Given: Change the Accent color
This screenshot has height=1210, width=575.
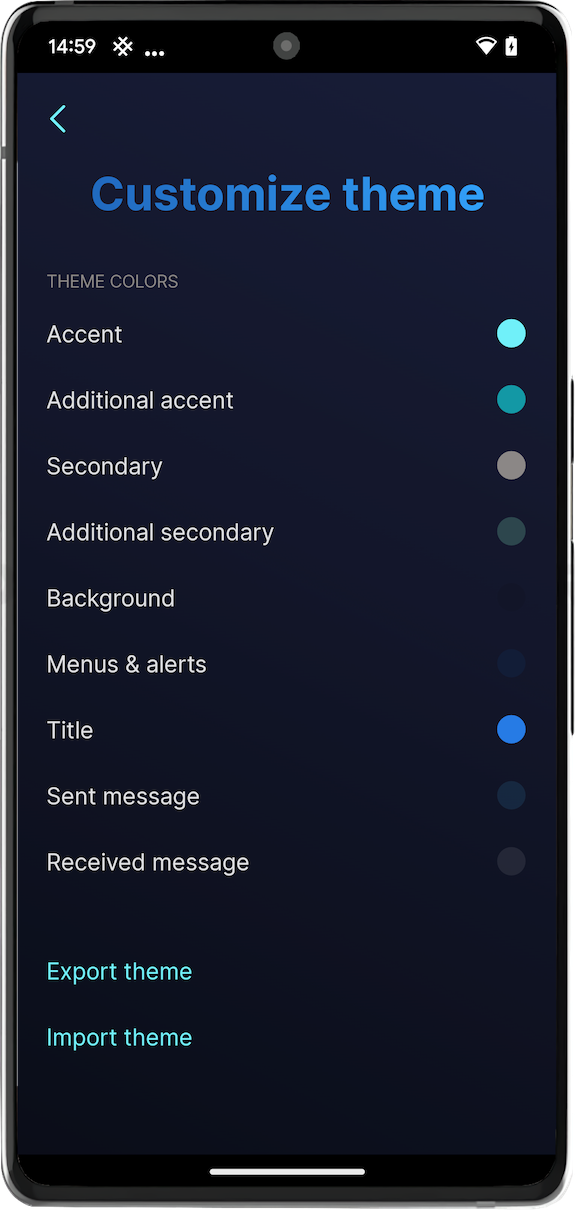Looking at the screenshot, I should (286, 334).
